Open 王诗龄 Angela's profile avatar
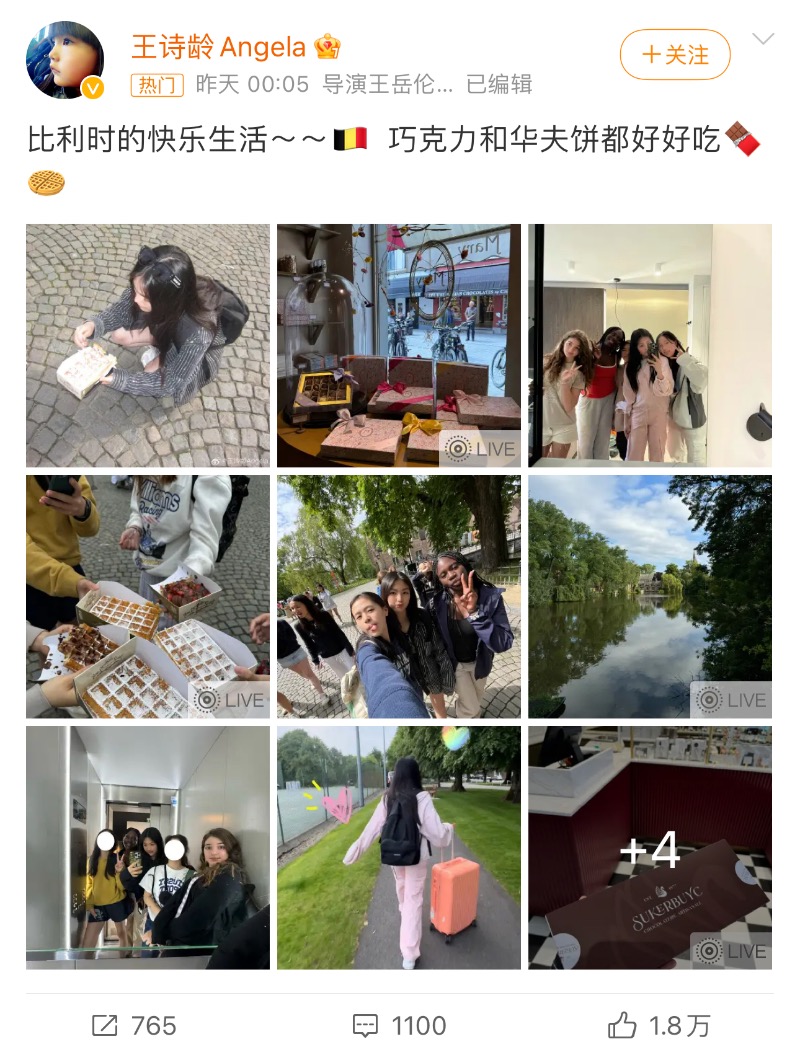Image resolution: width=800 pixels, height=1052 pixels. point(65,60)
